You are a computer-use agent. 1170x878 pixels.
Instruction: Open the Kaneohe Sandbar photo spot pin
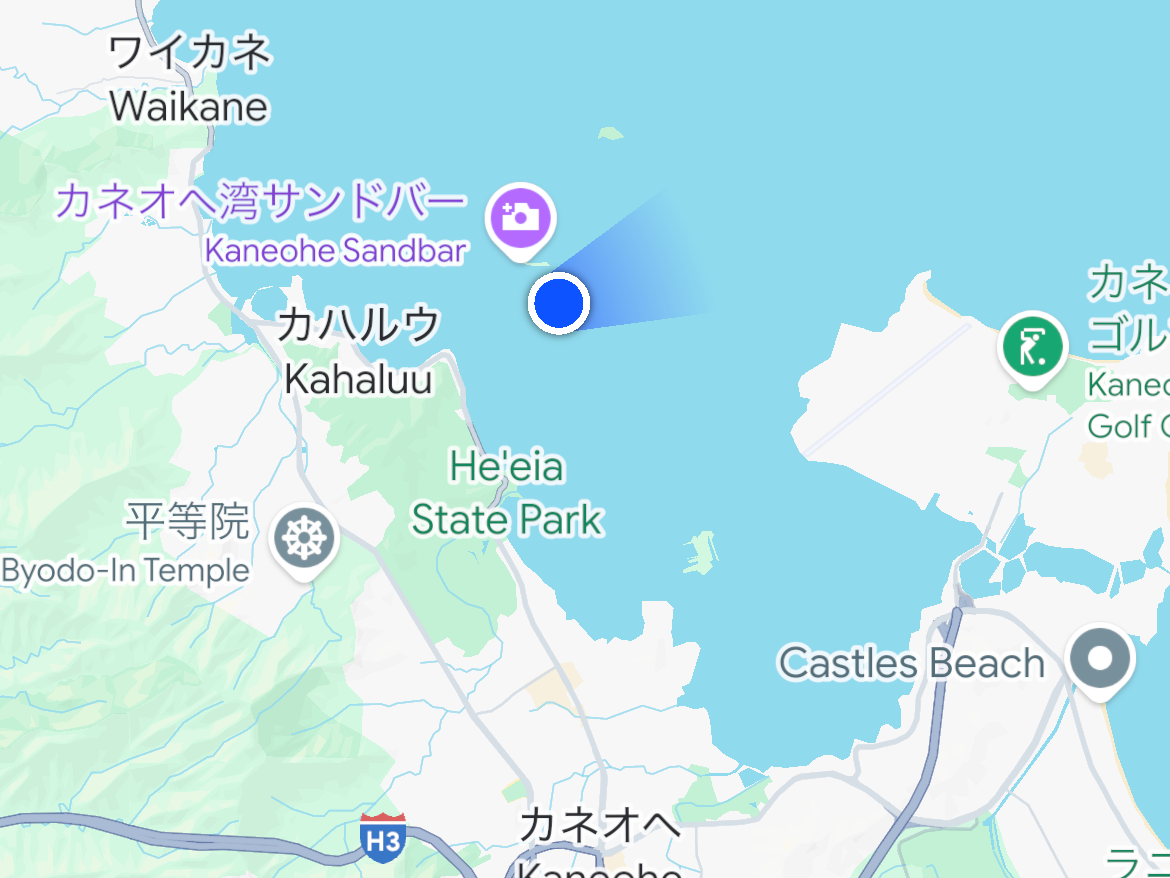tap(520, 218)
